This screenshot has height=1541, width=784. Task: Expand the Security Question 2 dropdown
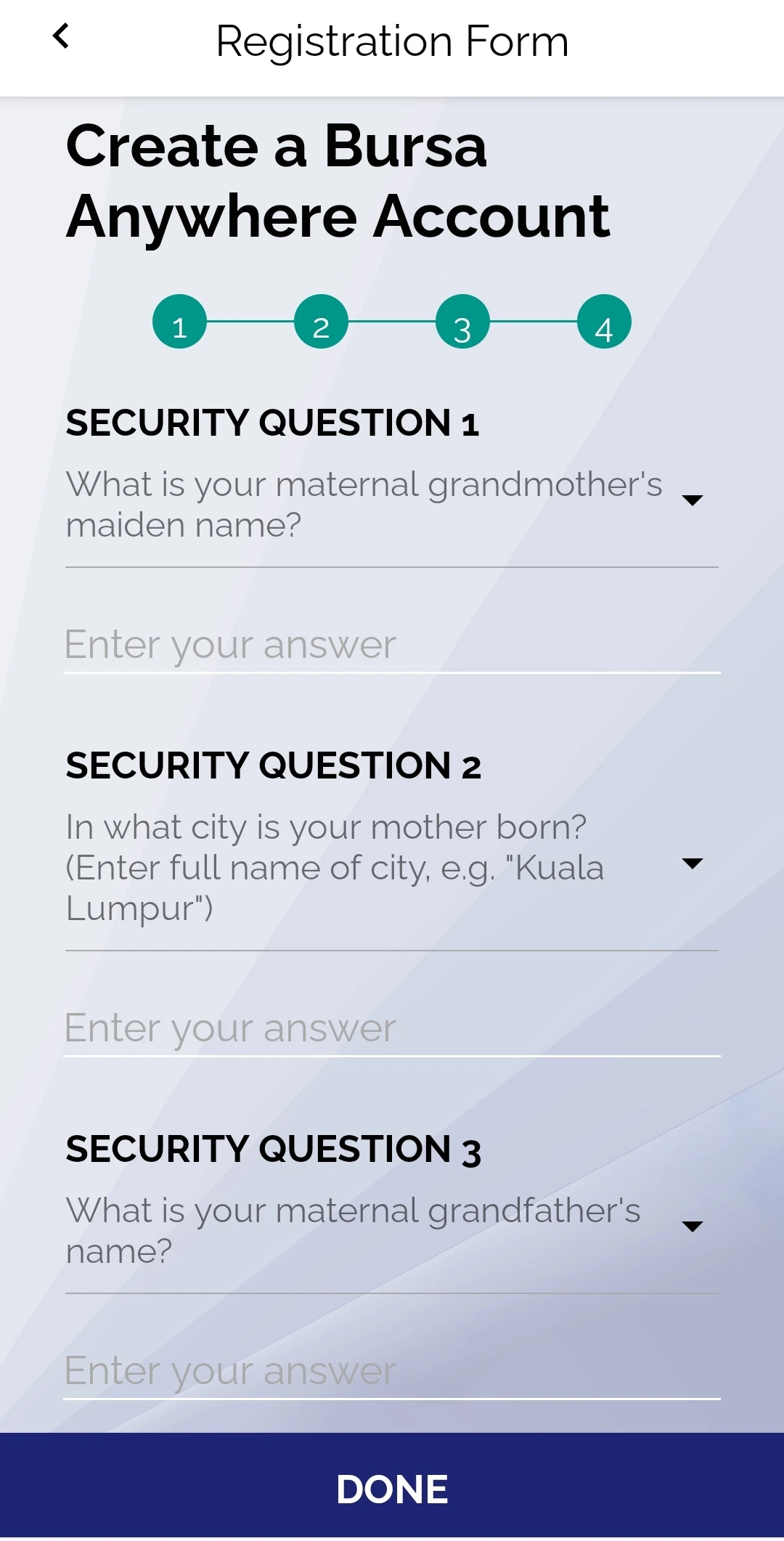pyautogui.click(x=392, y=869)
